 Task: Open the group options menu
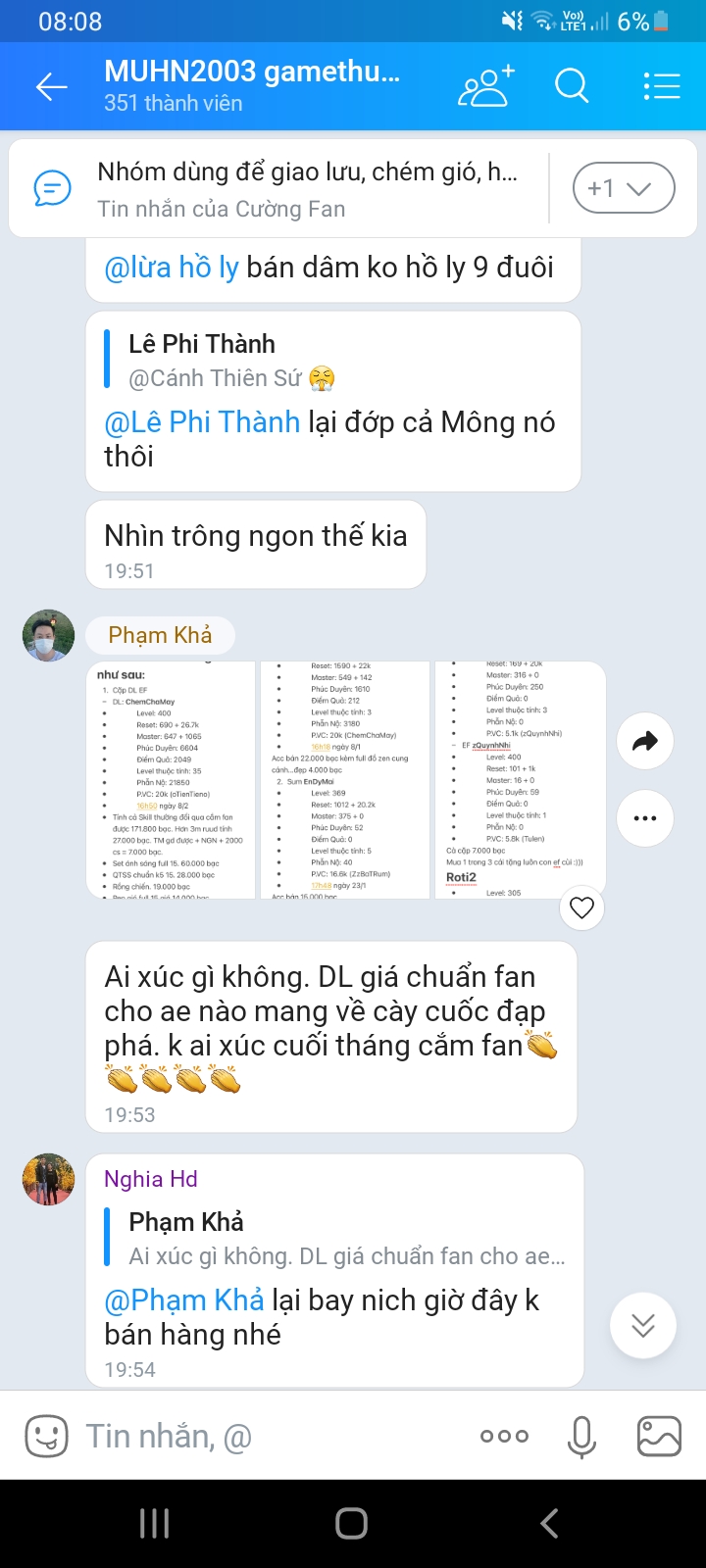662,86
